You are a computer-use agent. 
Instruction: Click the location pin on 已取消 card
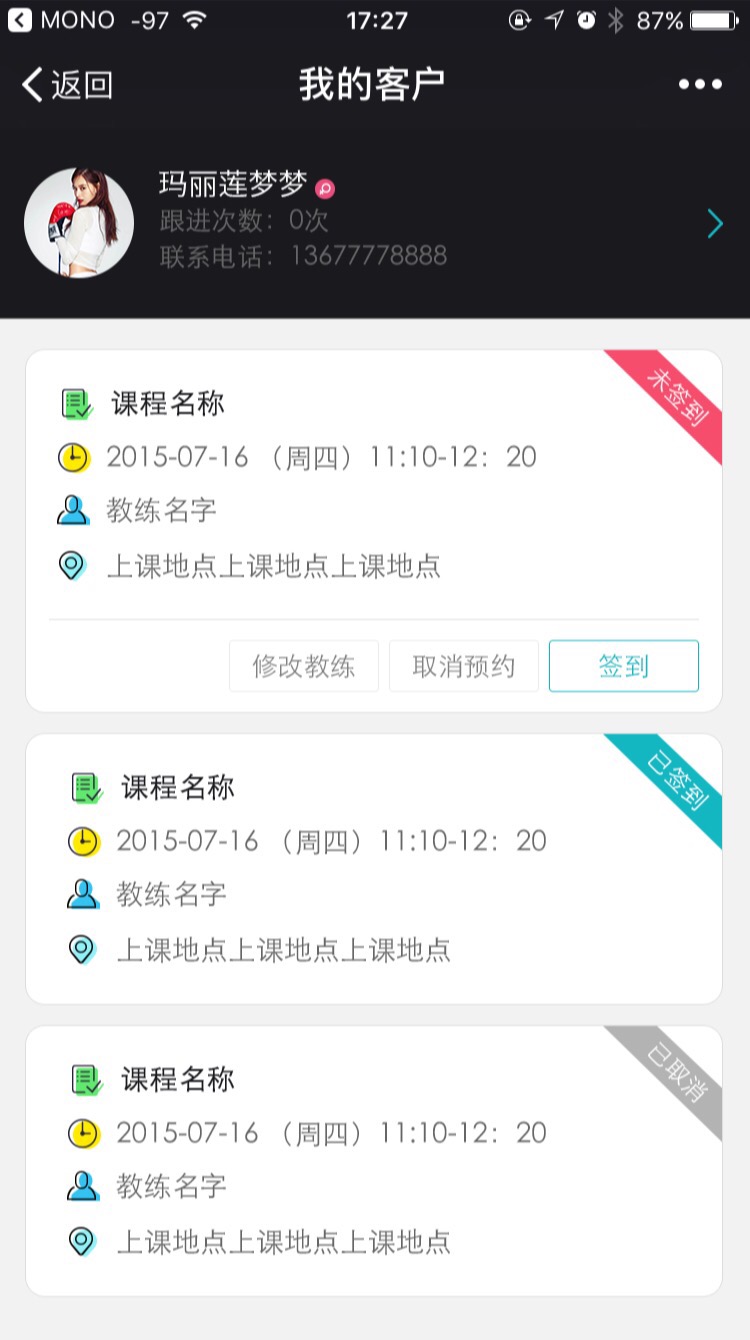(x=84, y=1241)
